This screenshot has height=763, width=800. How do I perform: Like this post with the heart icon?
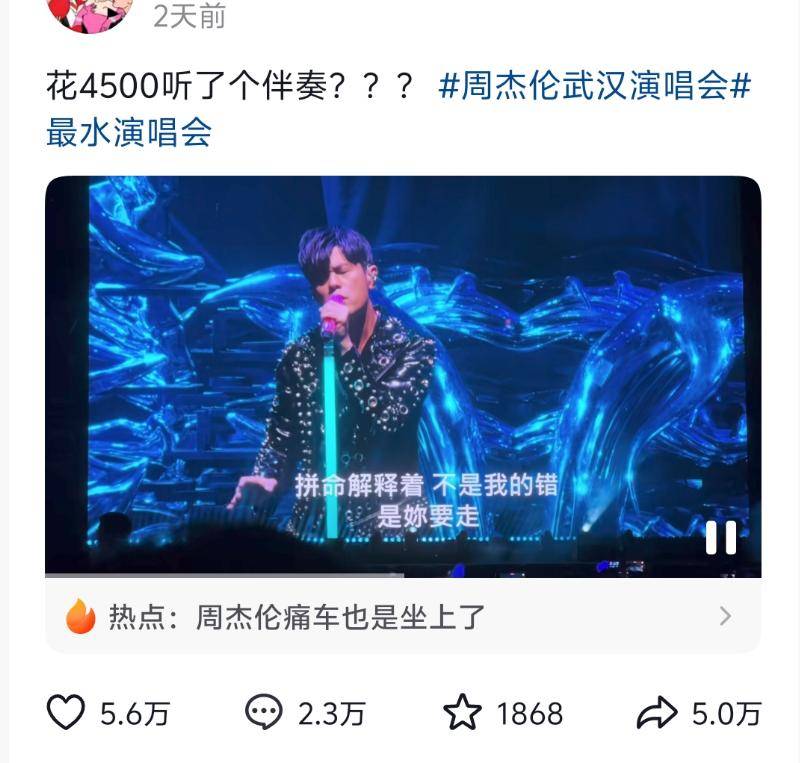[67, 713]
